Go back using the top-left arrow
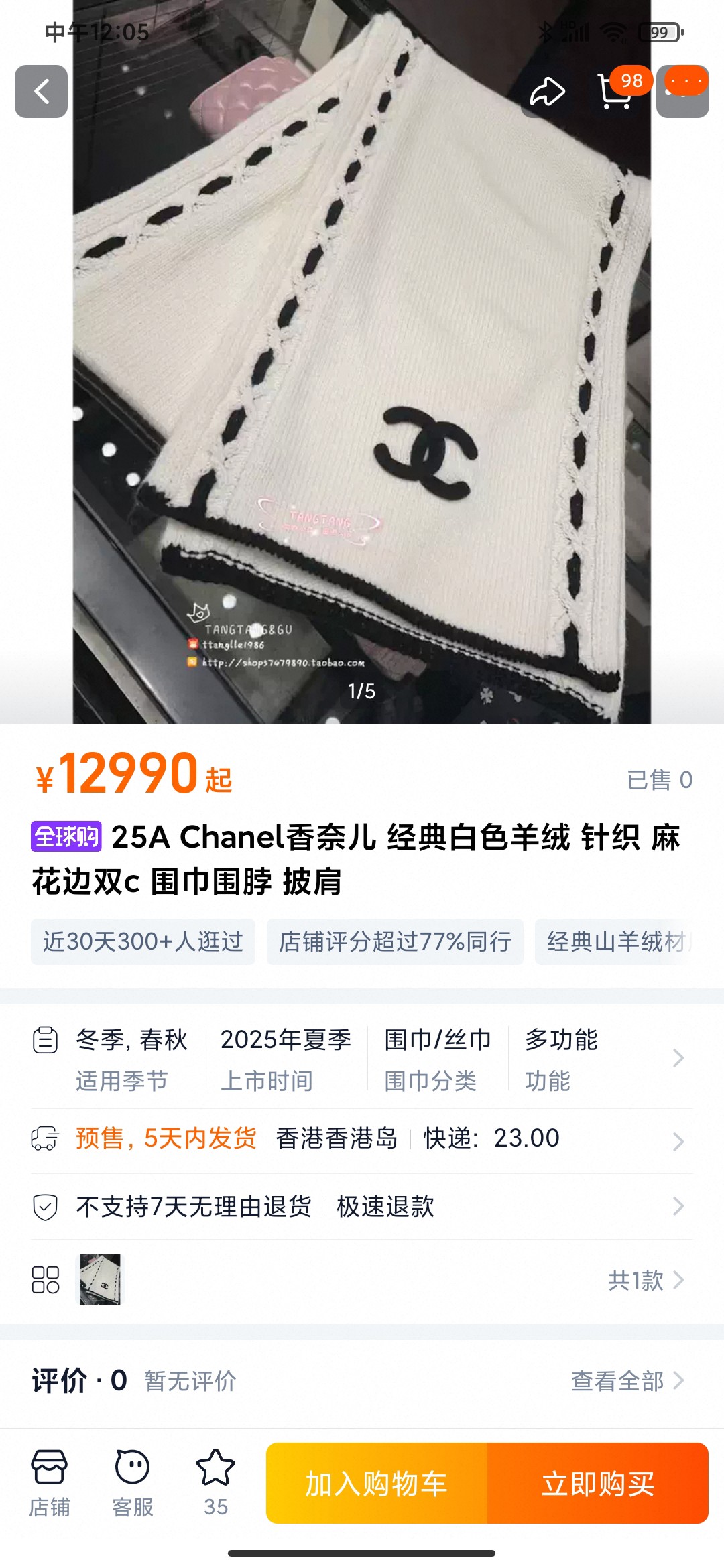This screenshot has height=1568, width=724. click(41, 91)
